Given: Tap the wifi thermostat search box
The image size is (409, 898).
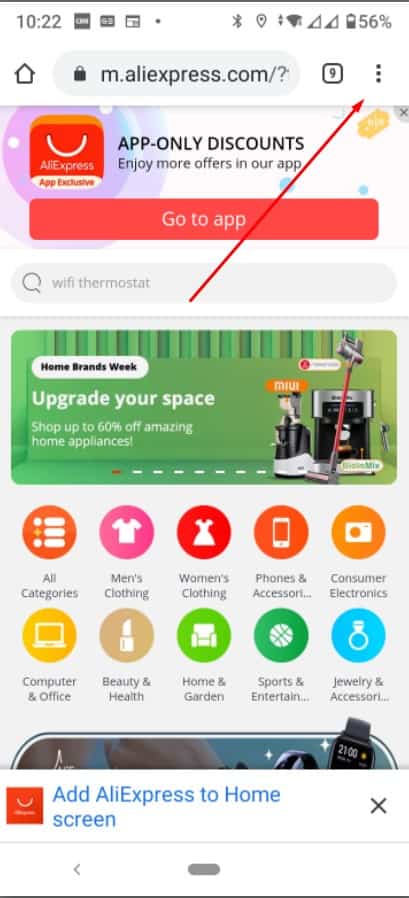Looking at the screenshot, I should coord(204,283).
